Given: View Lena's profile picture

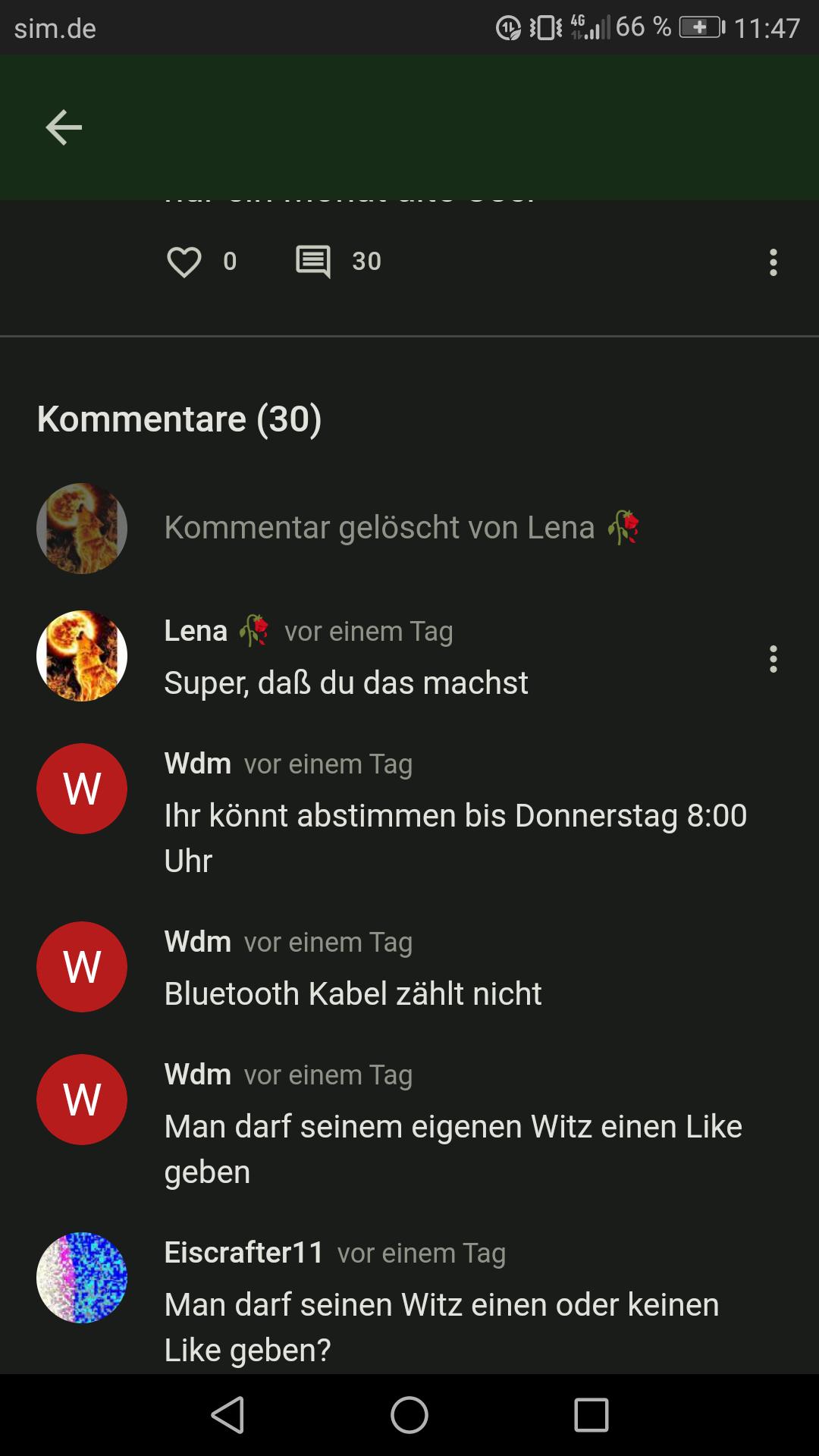Looking at the screenshot, I should [82, 656].
